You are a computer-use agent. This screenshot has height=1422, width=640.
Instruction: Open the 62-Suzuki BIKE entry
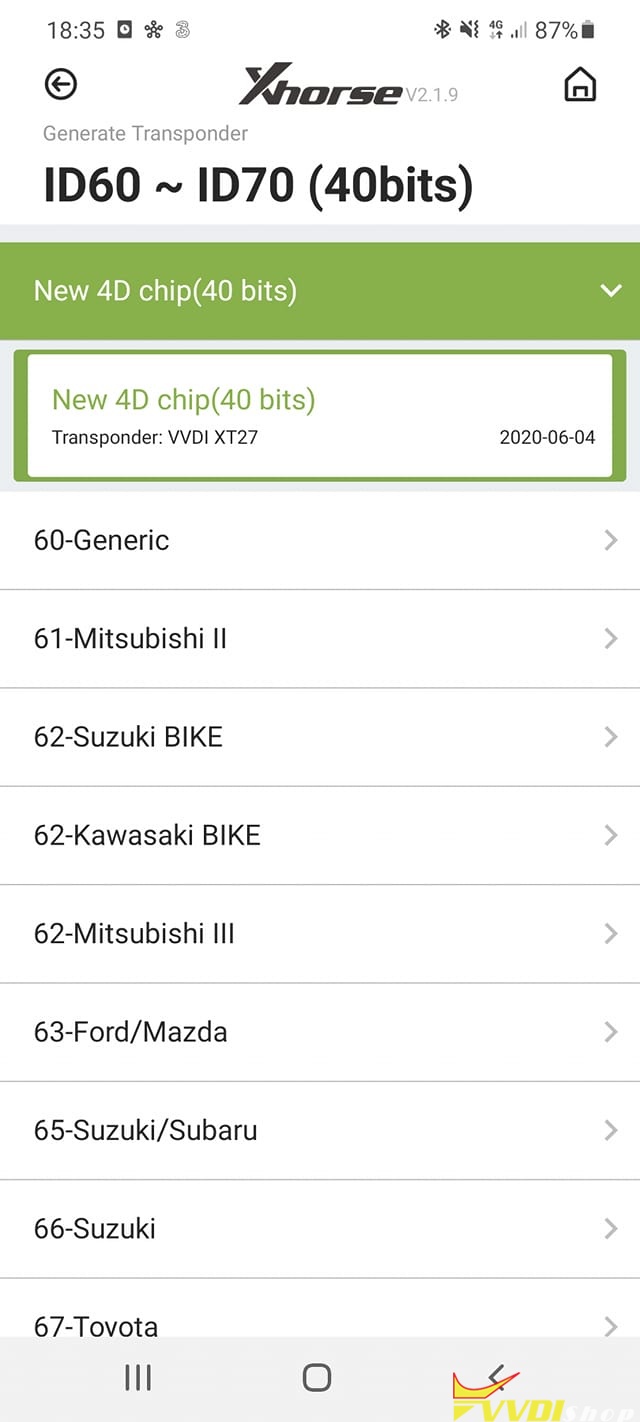tap(320, 737)
